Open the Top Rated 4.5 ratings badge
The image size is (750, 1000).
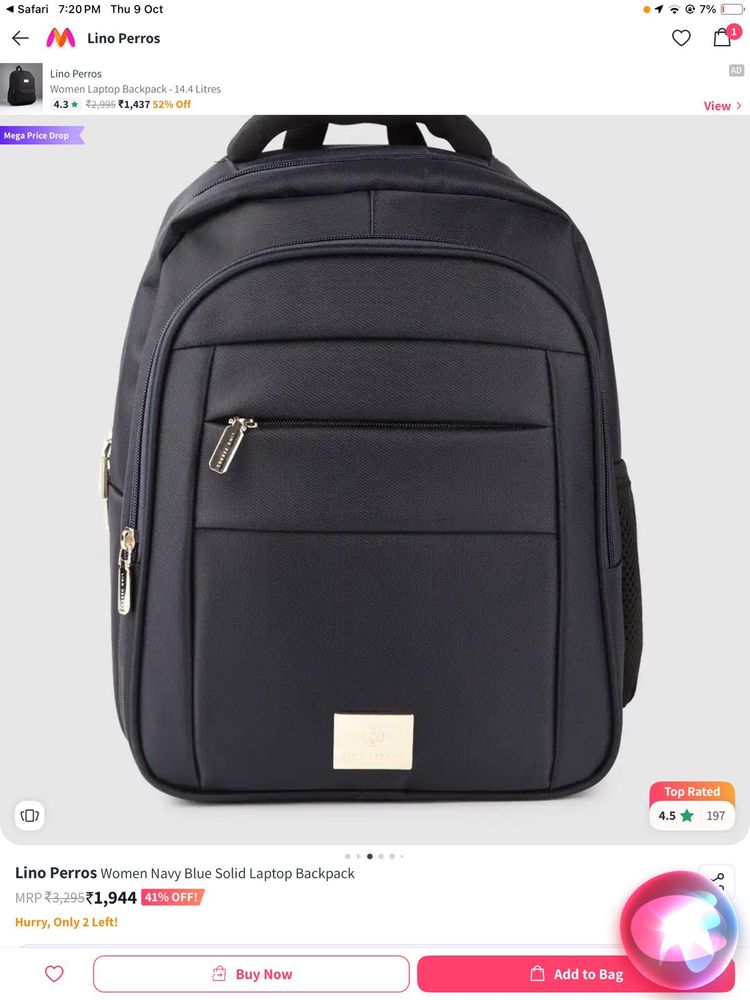point(692,806)
